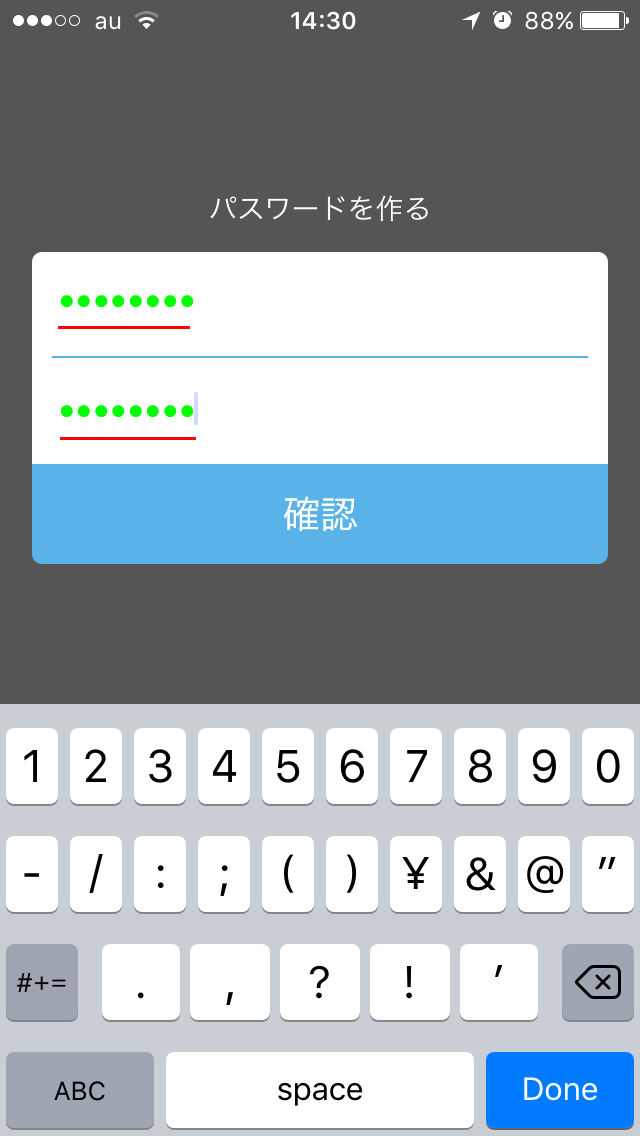Type the number 5 key
The image size is (640, 1136).
(x=288, y=767)
